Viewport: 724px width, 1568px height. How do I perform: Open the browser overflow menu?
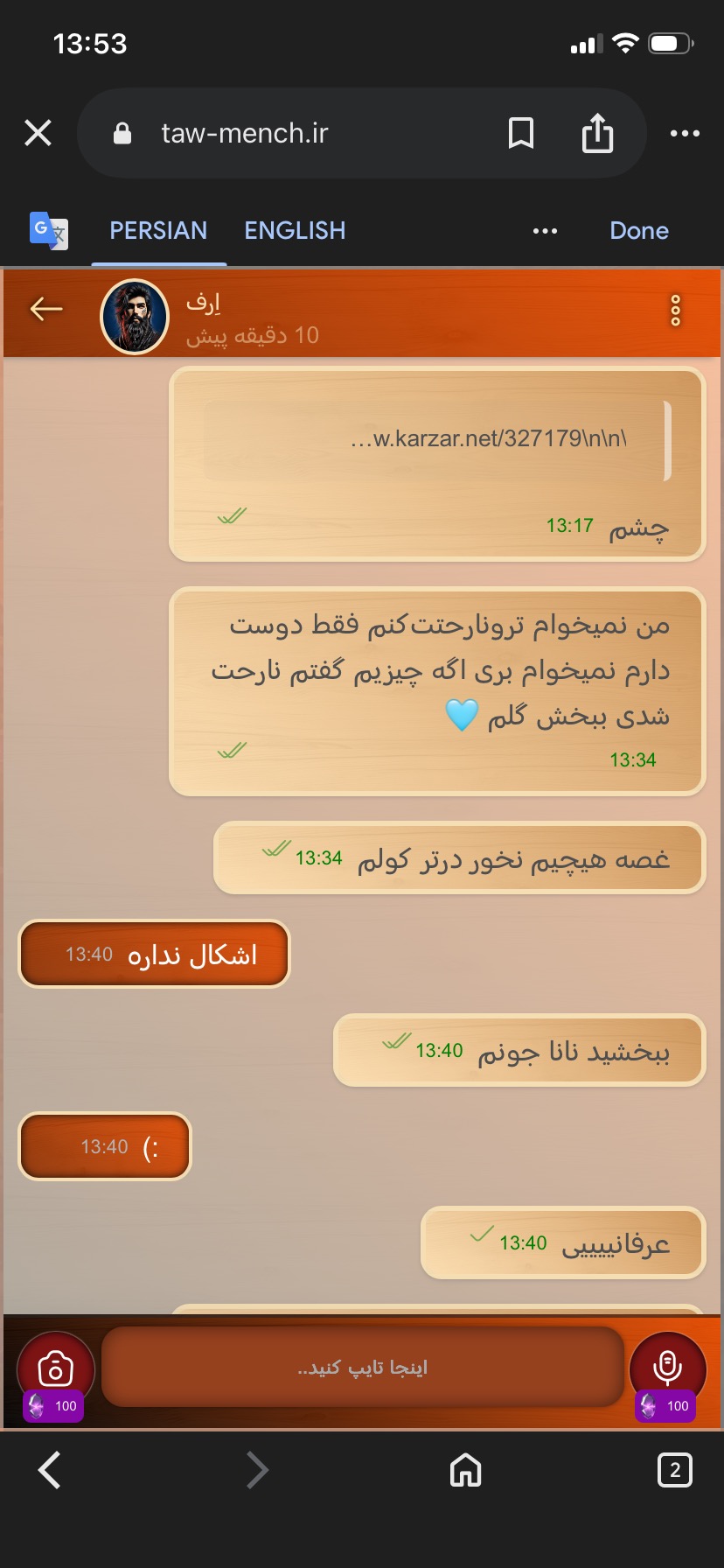[x=685, y=133]
